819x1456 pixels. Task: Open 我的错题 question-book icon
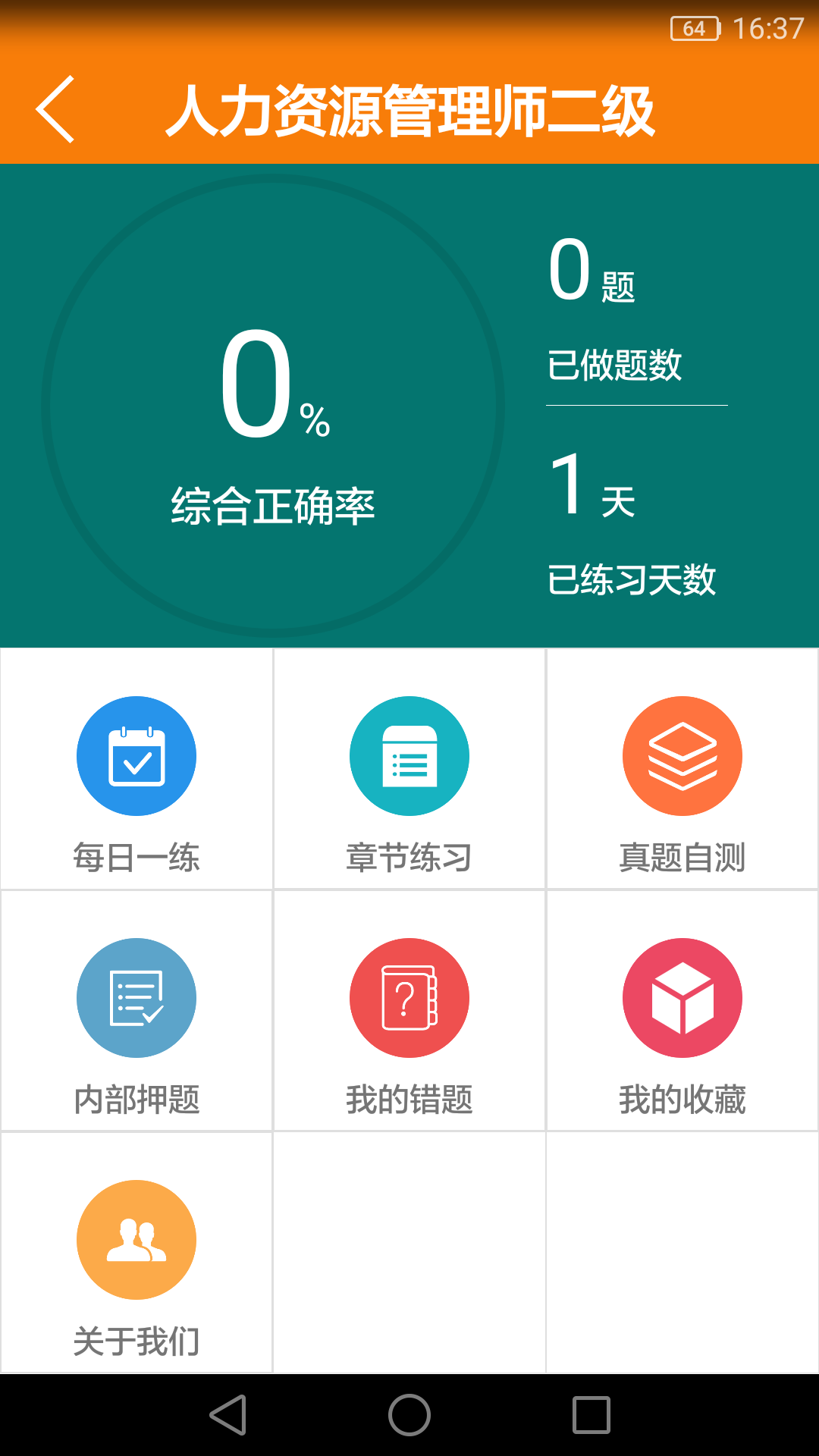point(409,998)
